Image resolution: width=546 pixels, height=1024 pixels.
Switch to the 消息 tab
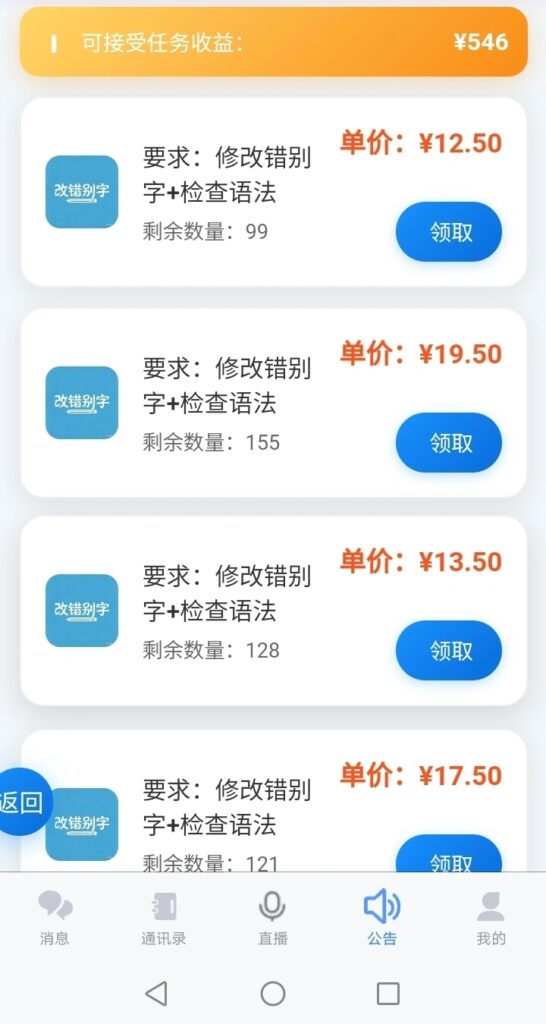[55, 918]
